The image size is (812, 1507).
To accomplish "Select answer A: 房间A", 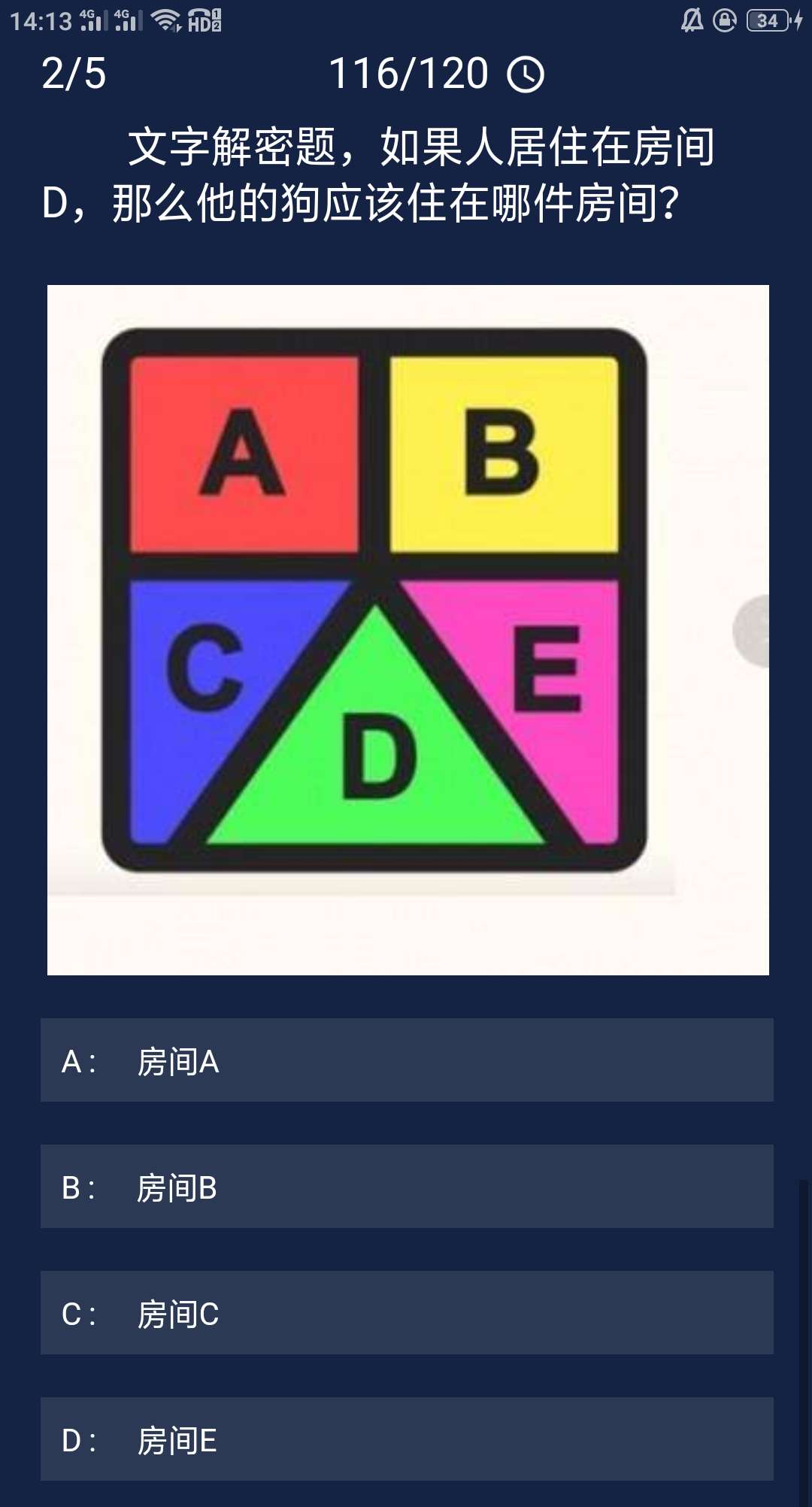I will pyautogui.click(x=406, y=1060).
